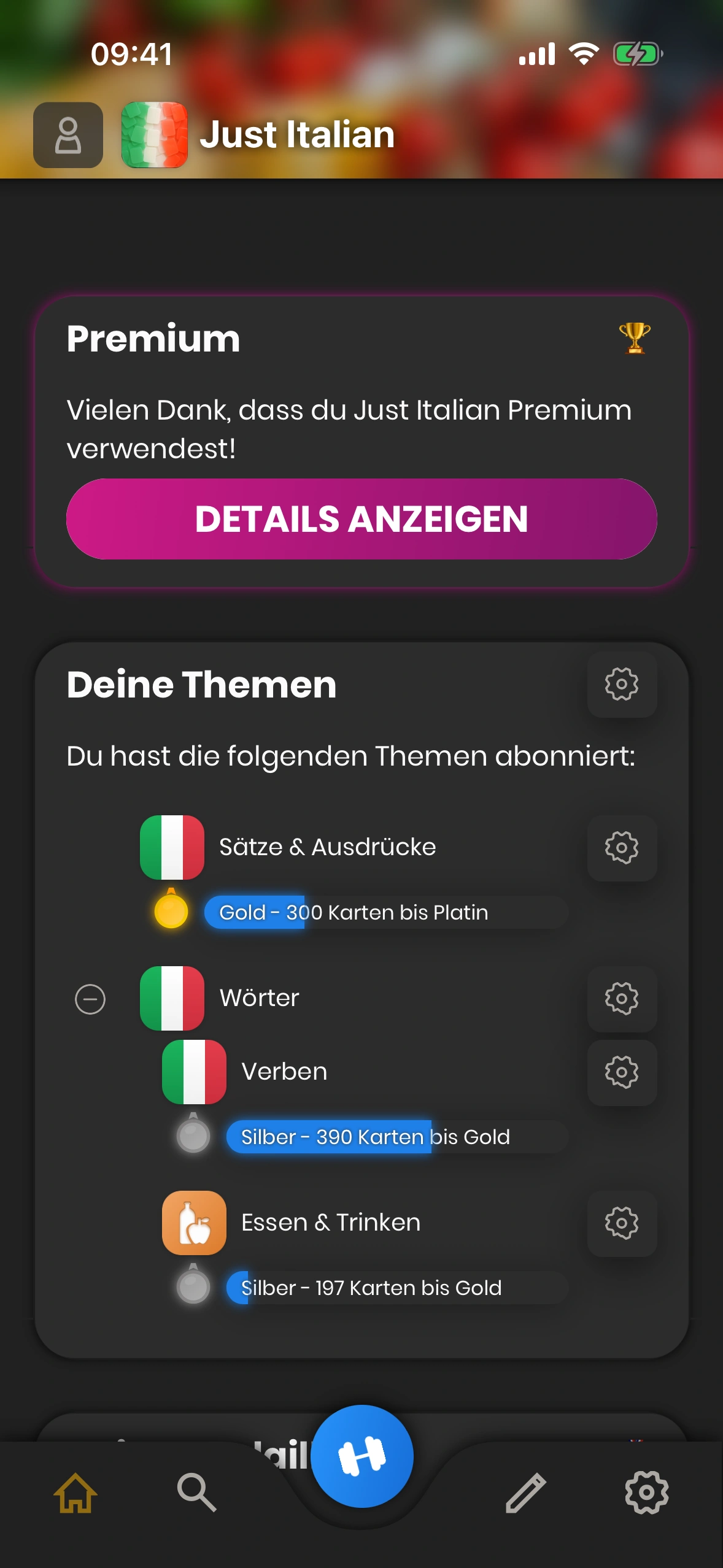723x1568 pixels.
Task: Switch to the Search tab
Action: (196, 1492)
